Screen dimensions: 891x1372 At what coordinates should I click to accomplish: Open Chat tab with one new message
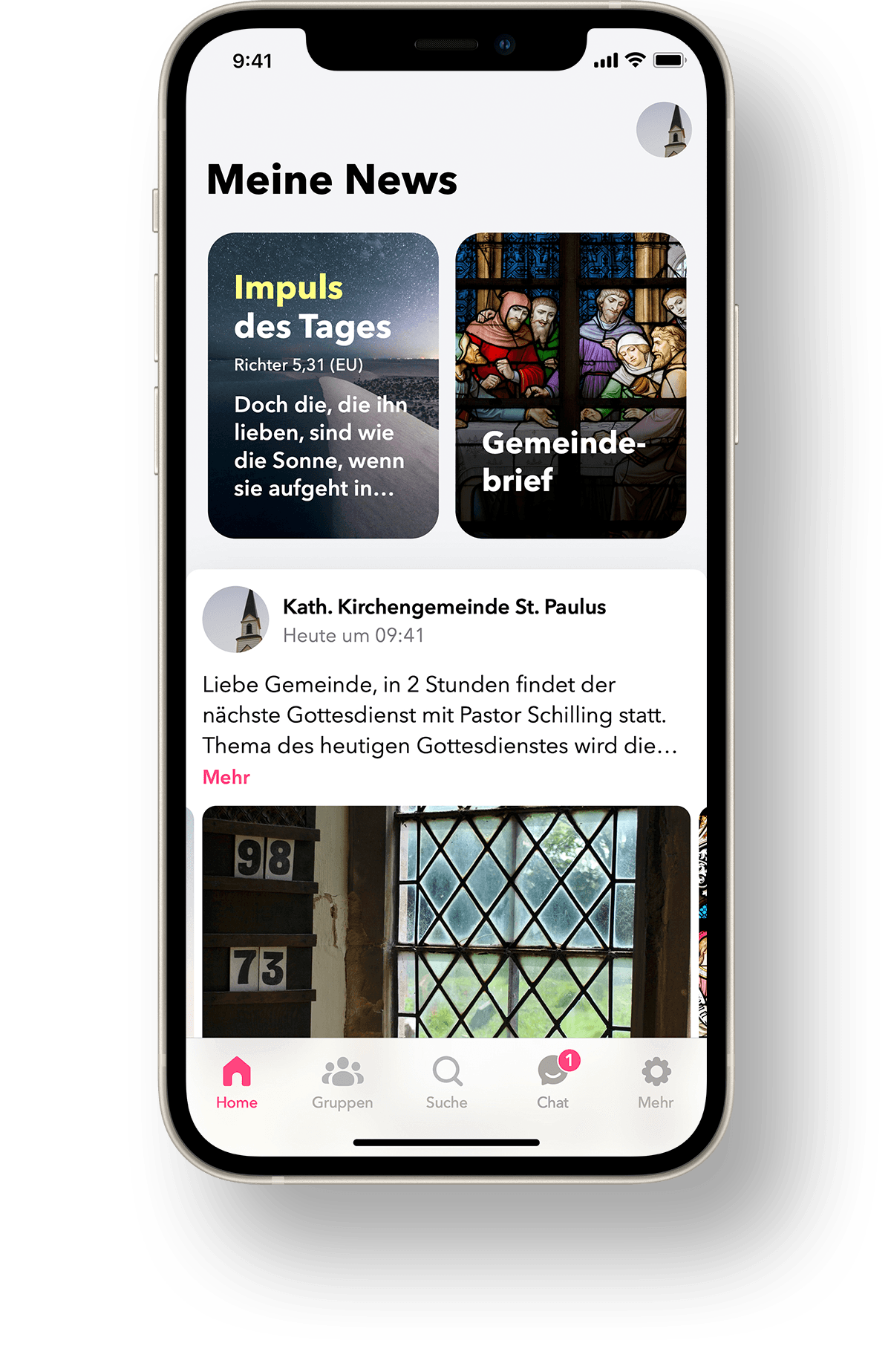[x=553, y=1082]
